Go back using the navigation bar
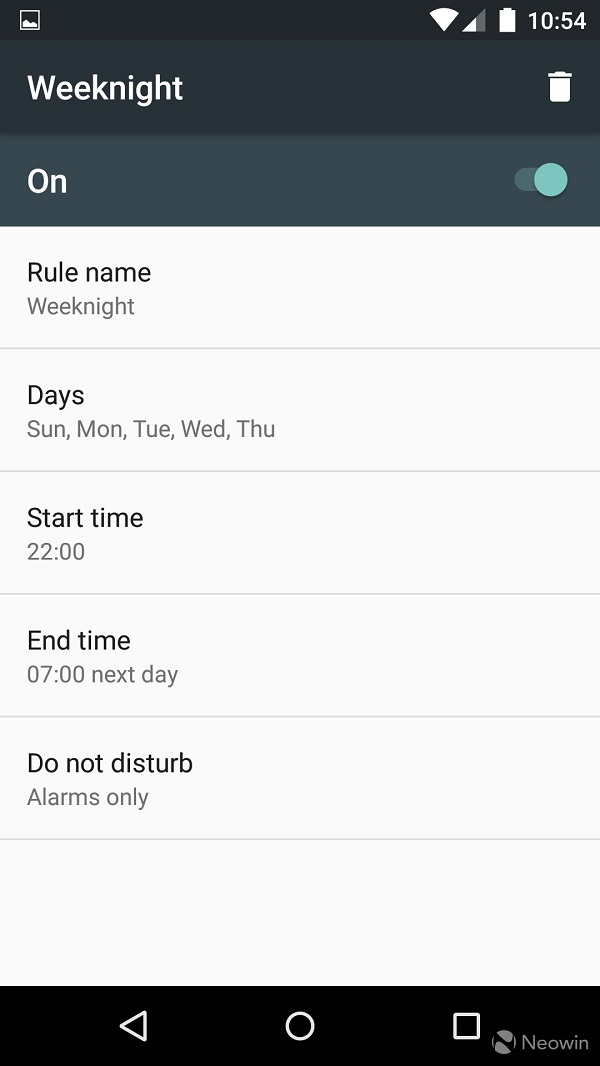 (133, 1025)
